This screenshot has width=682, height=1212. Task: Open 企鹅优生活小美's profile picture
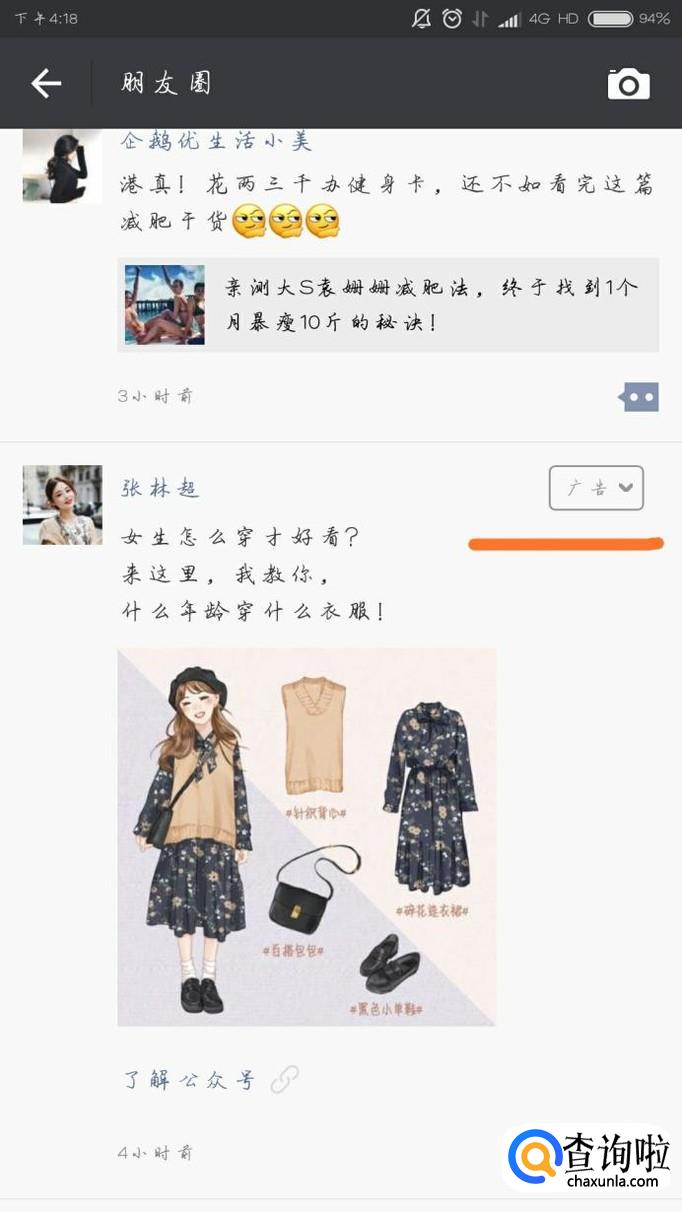tap(62, 166)
